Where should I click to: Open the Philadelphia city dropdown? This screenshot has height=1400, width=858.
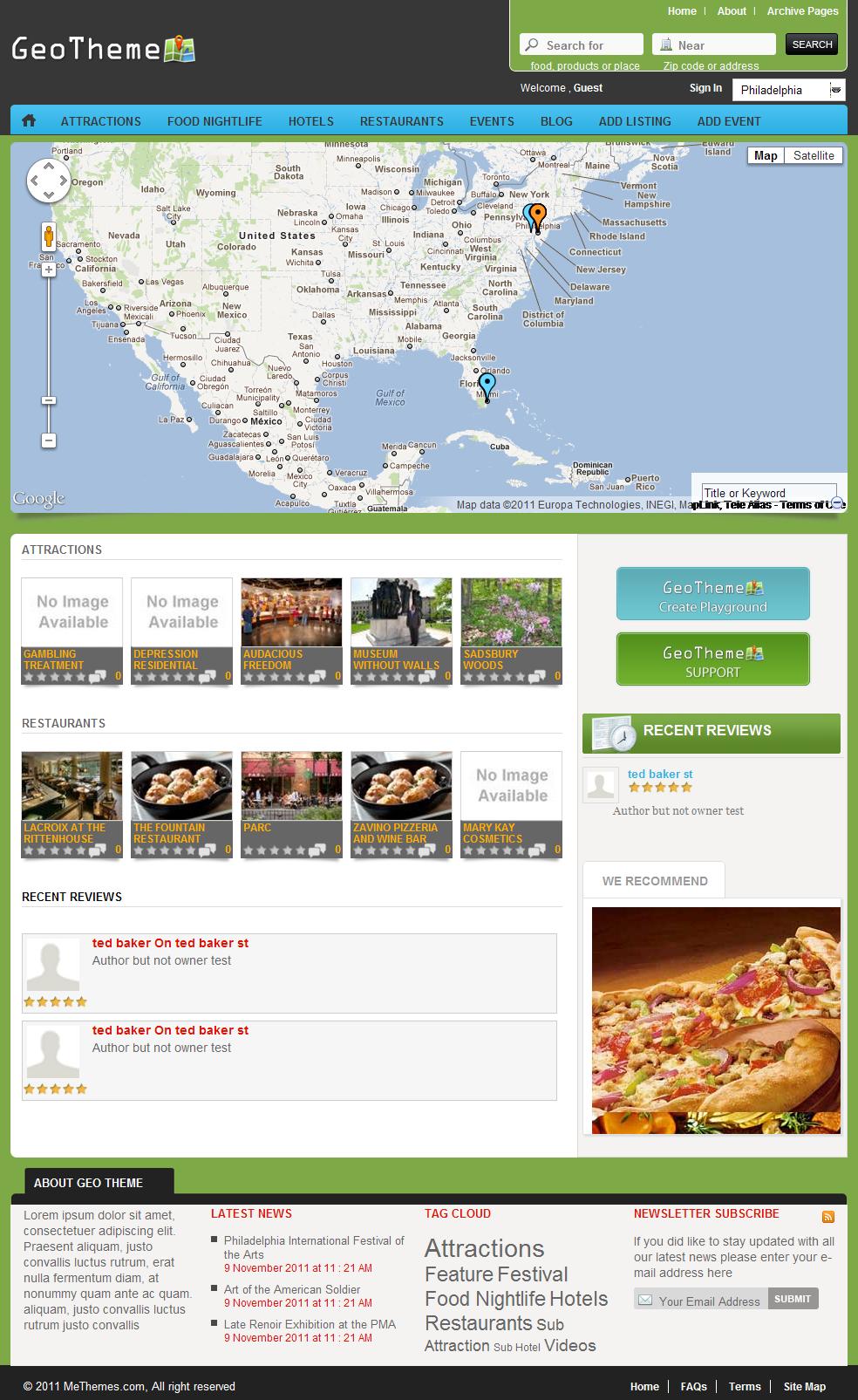789,90
